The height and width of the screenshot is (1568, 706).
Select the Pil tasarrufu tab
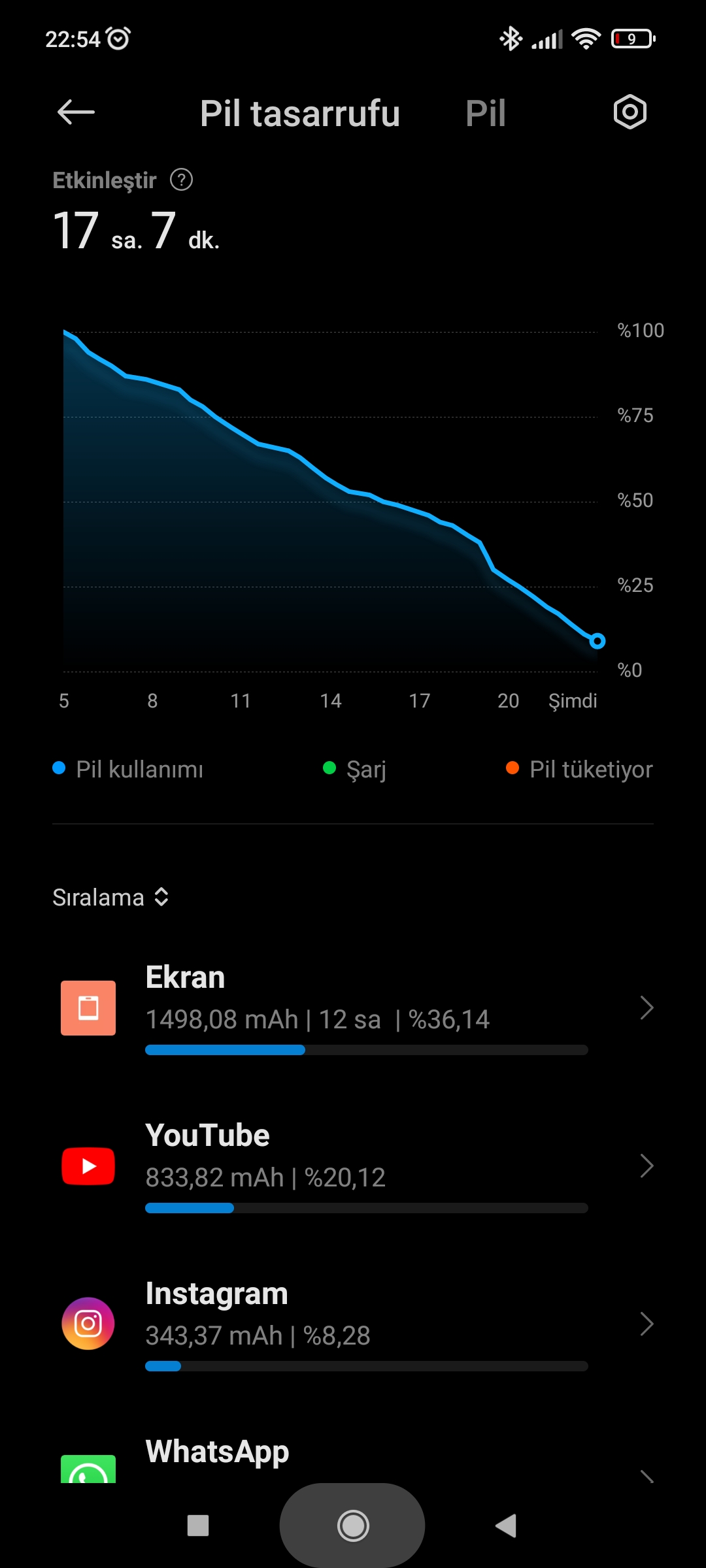coord(300,114)
